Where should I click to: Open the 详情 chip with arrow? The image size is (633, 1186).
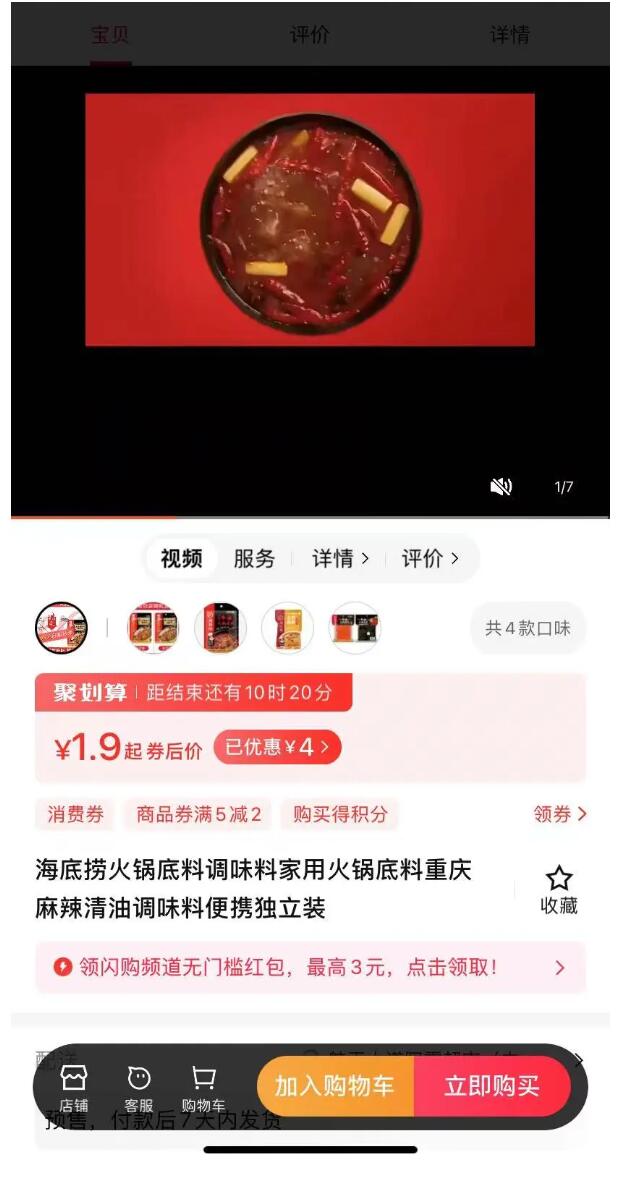340,559
